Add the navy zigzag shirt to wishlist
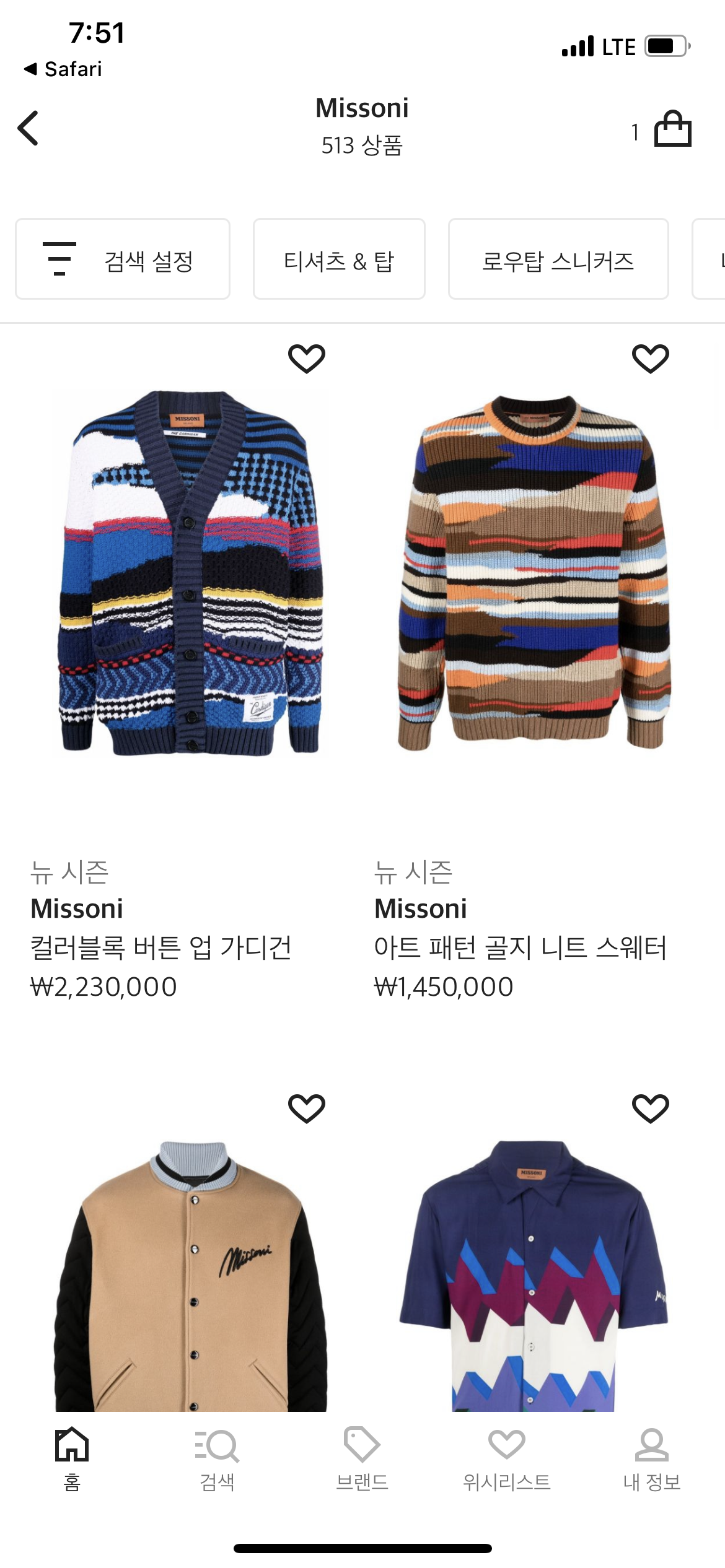Image resolution: width=725 pixels, height=1568 pixels. [x=650, y=1108]
